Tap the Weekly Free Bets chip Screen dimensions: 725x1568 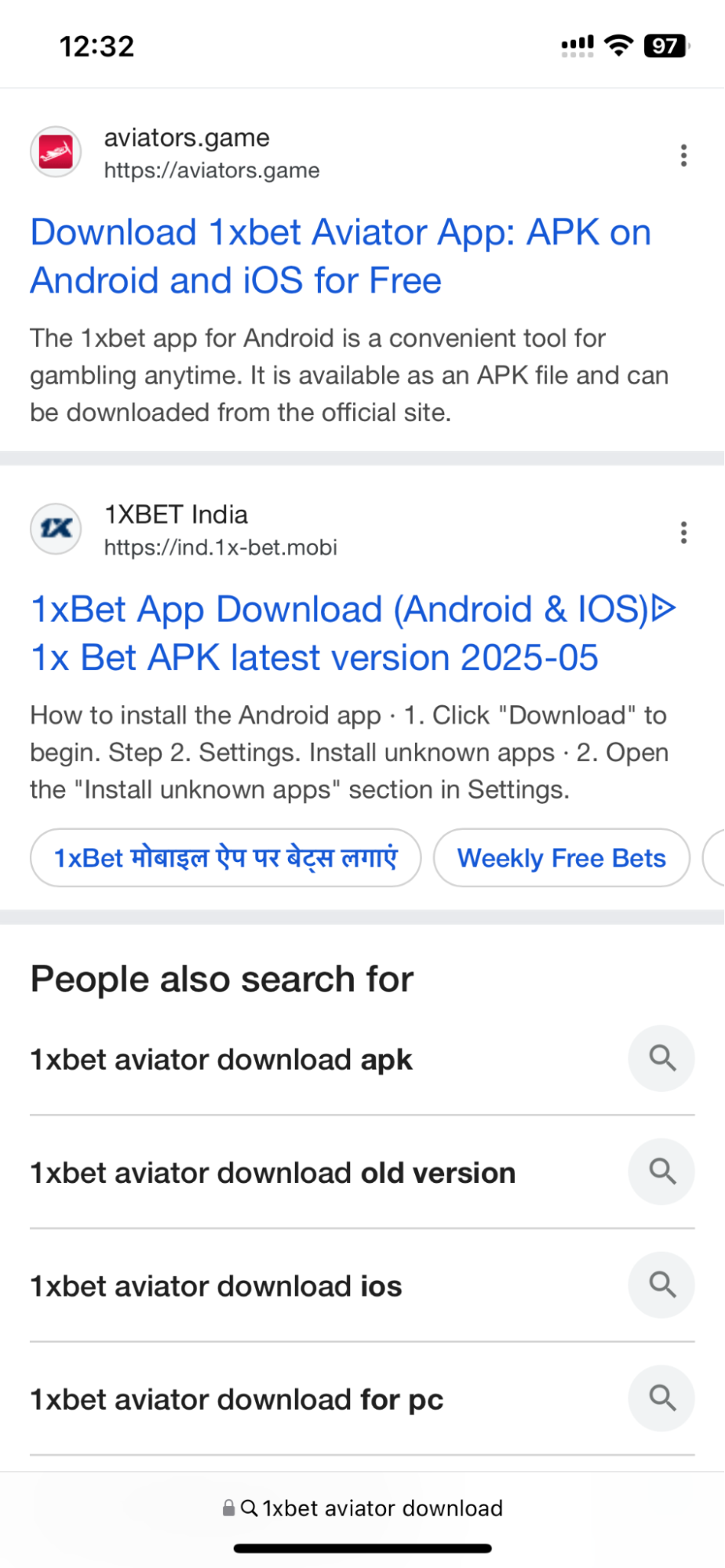click(x=561, y=858)
